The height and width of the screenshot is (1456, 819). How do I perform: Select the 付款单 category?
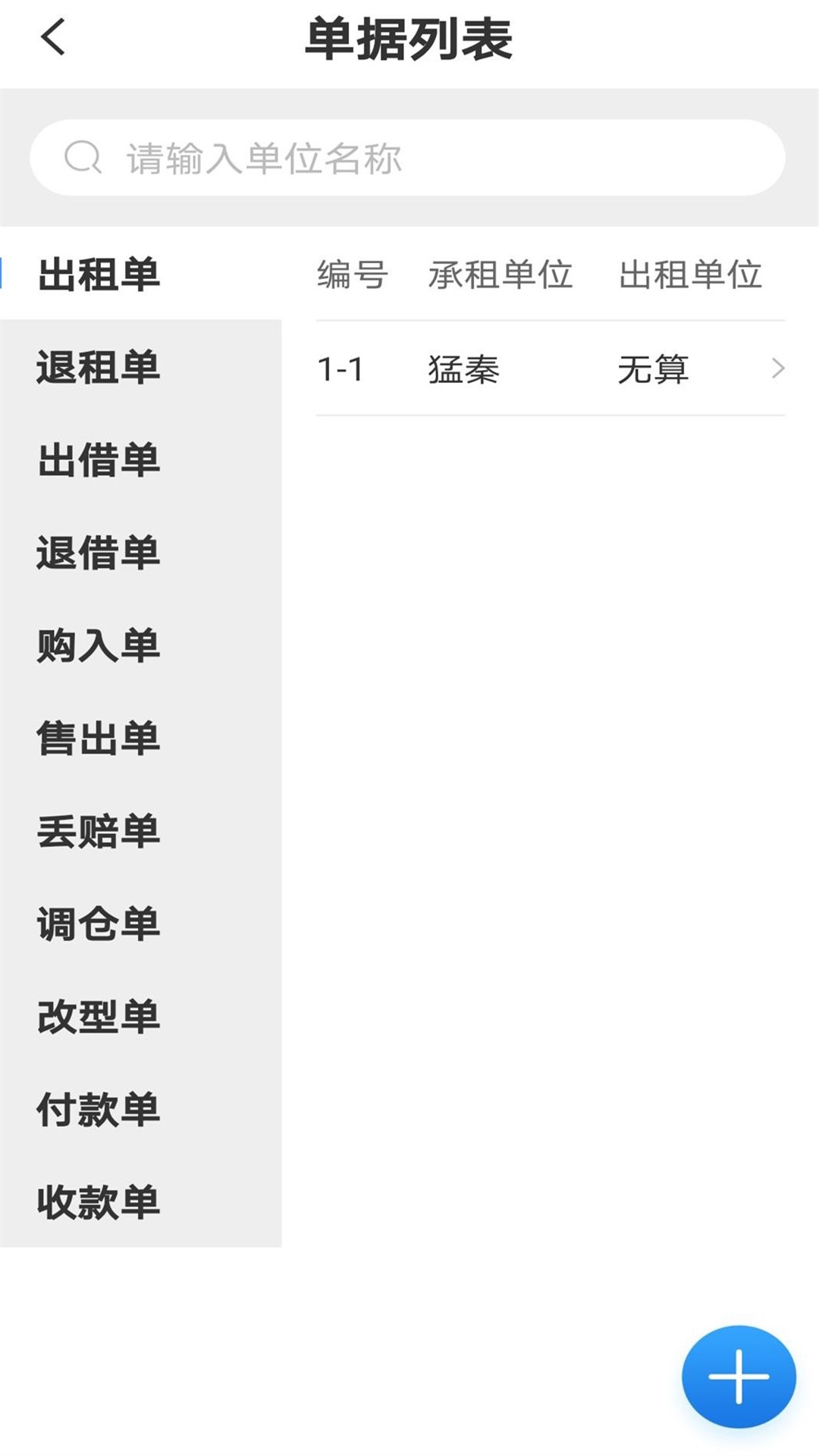[99, 1109]
